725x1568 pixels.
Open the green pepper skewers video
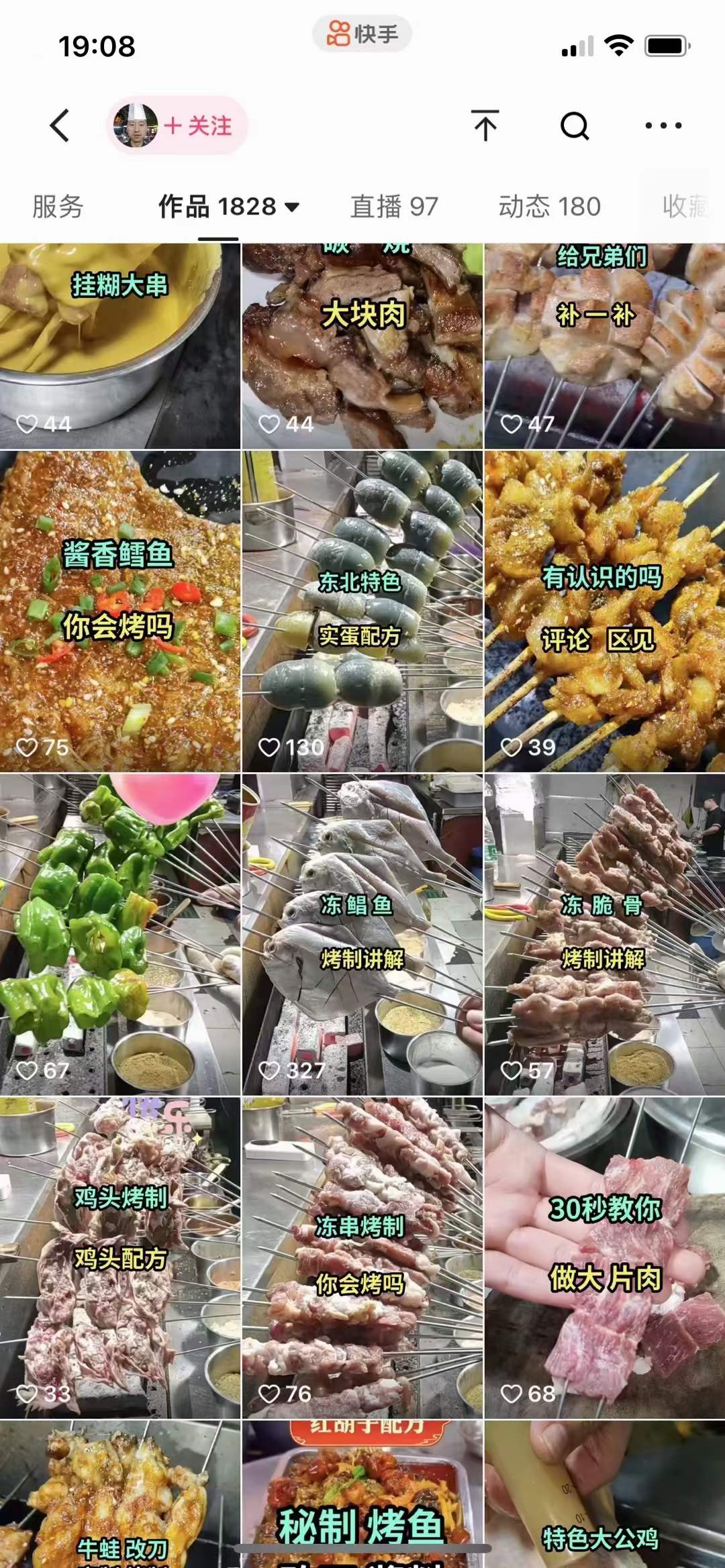120,934
